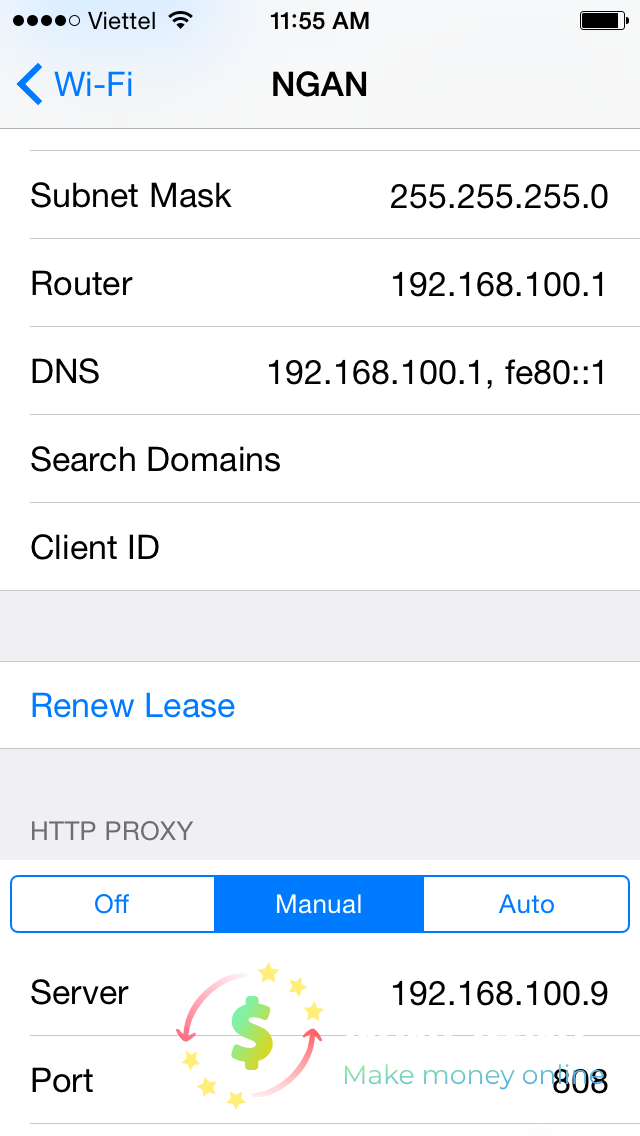Edit the DNS field
640x1136 pixels.
pos(320,372)
